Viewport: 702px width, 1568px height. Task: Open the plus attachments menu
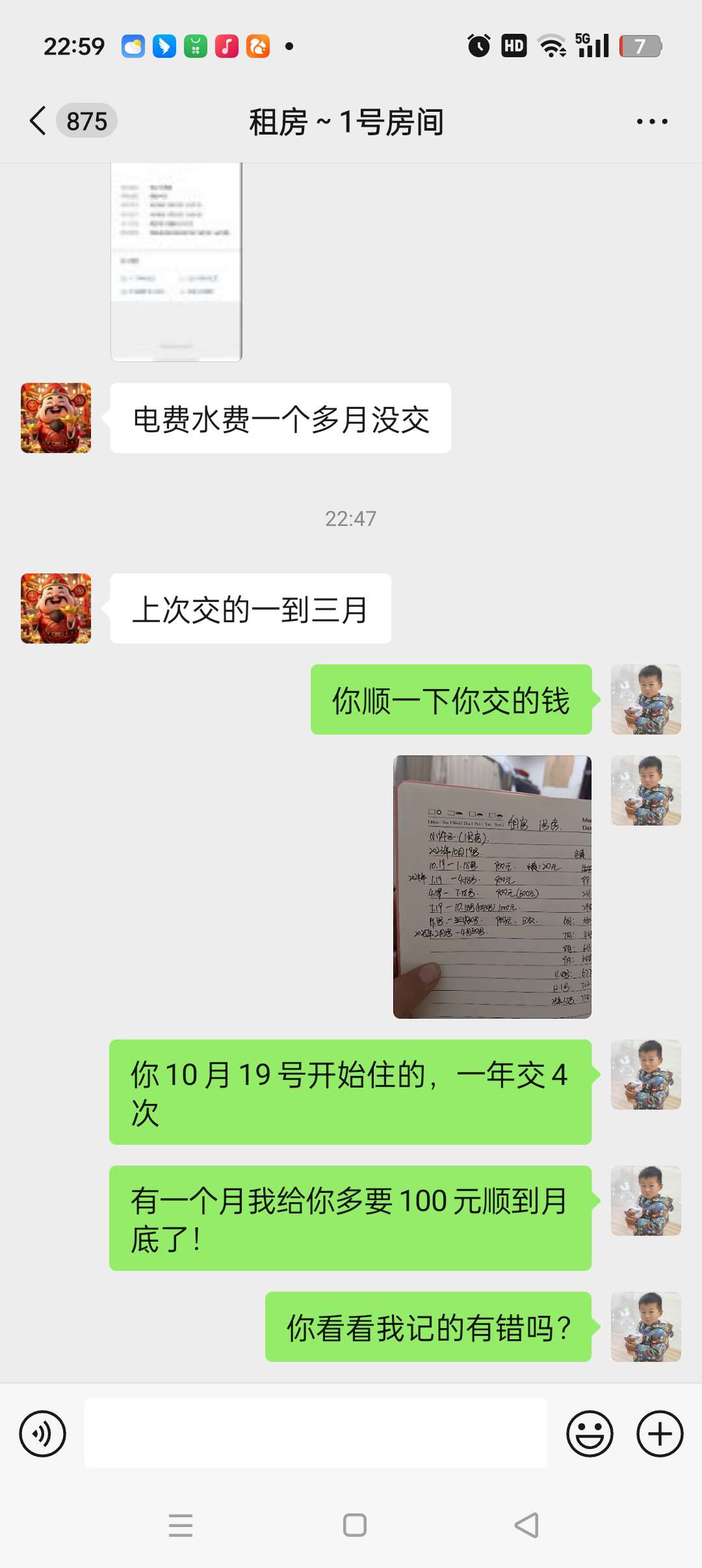pos(660,1433)
